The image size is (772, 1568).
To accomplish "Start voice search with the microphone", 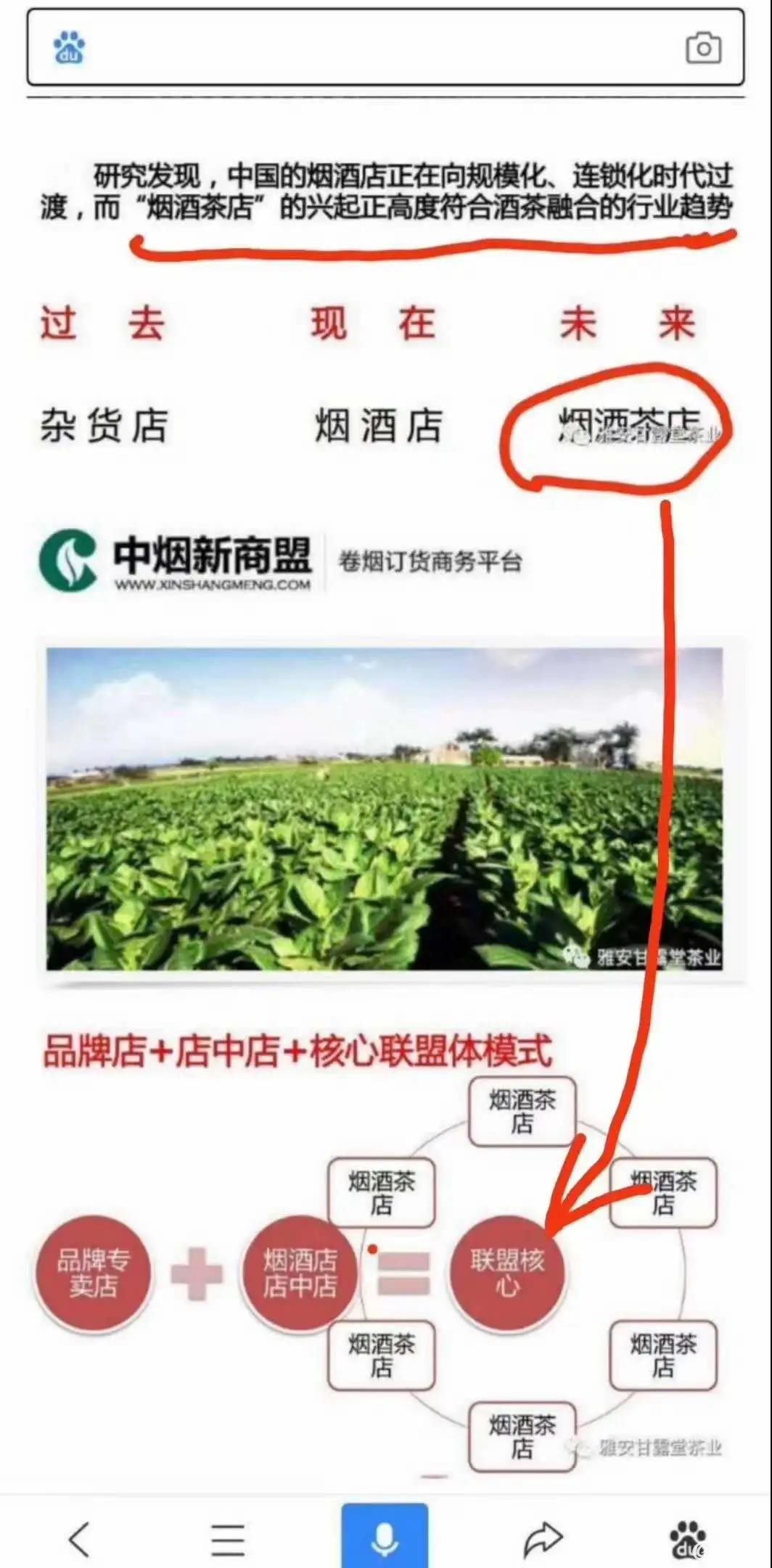I will pyautogui.click(x=385, y=1538).
